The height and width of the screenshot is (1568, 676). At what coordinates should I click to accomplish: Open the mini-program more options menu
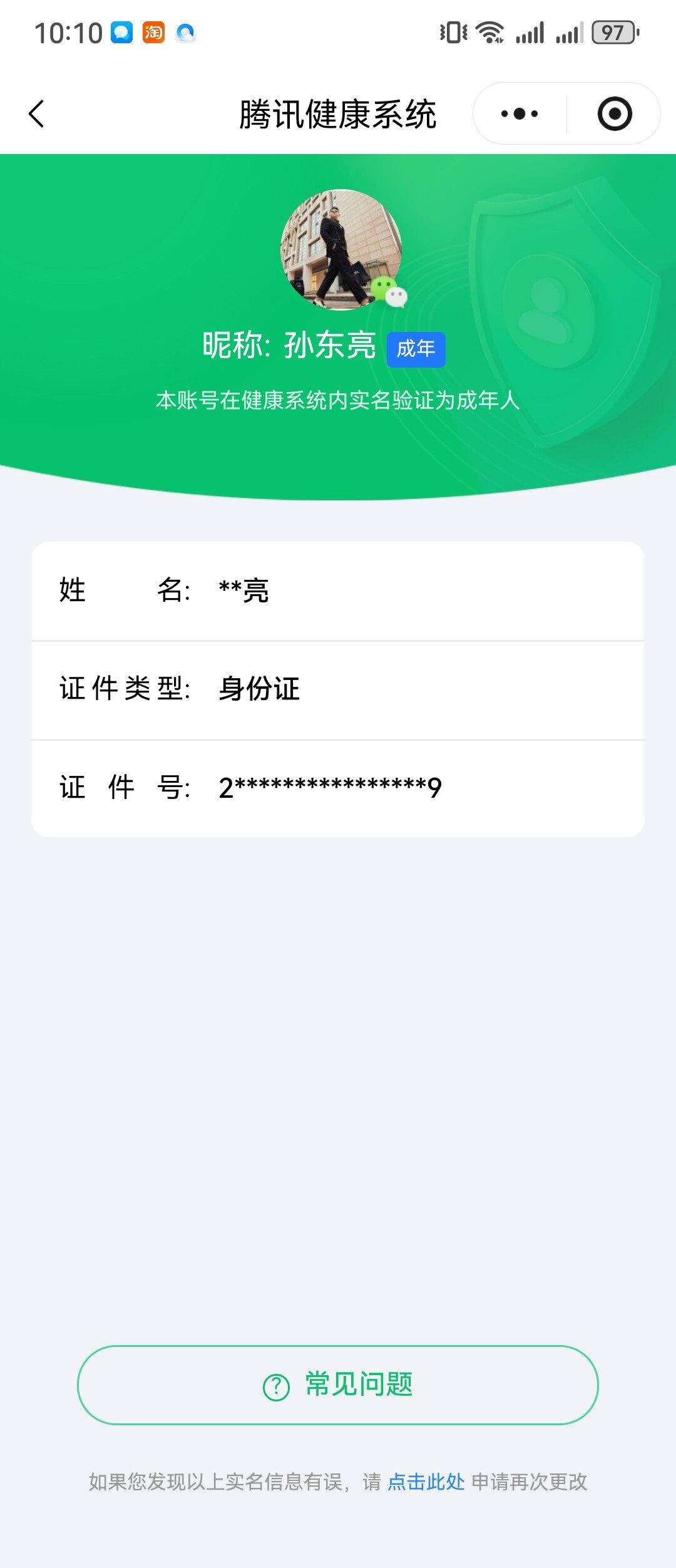517,113
